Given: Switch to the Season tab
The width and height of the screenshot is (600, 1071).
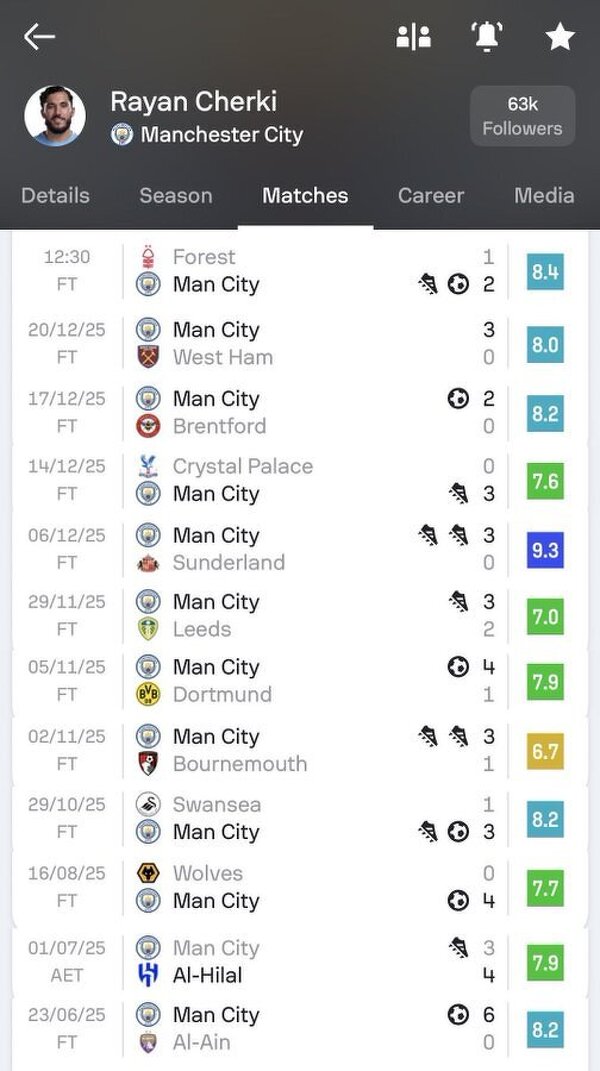Looking at the screenshot, I should pos(176,195).
